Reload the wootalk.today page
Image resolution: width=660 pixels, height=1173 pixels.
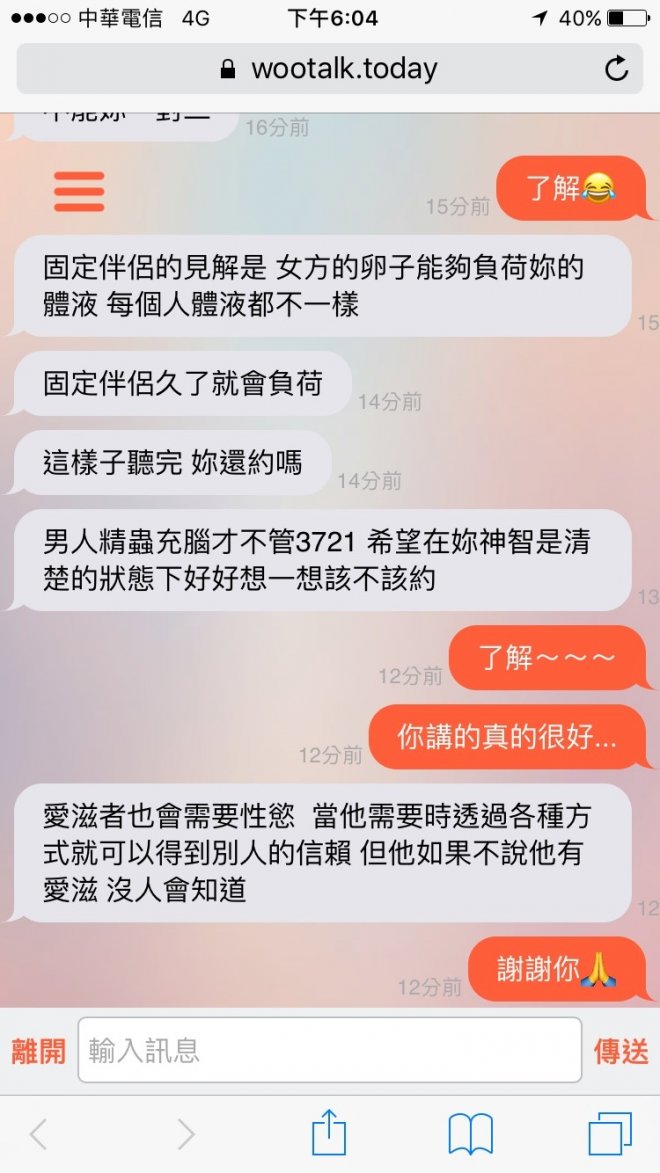616,69
